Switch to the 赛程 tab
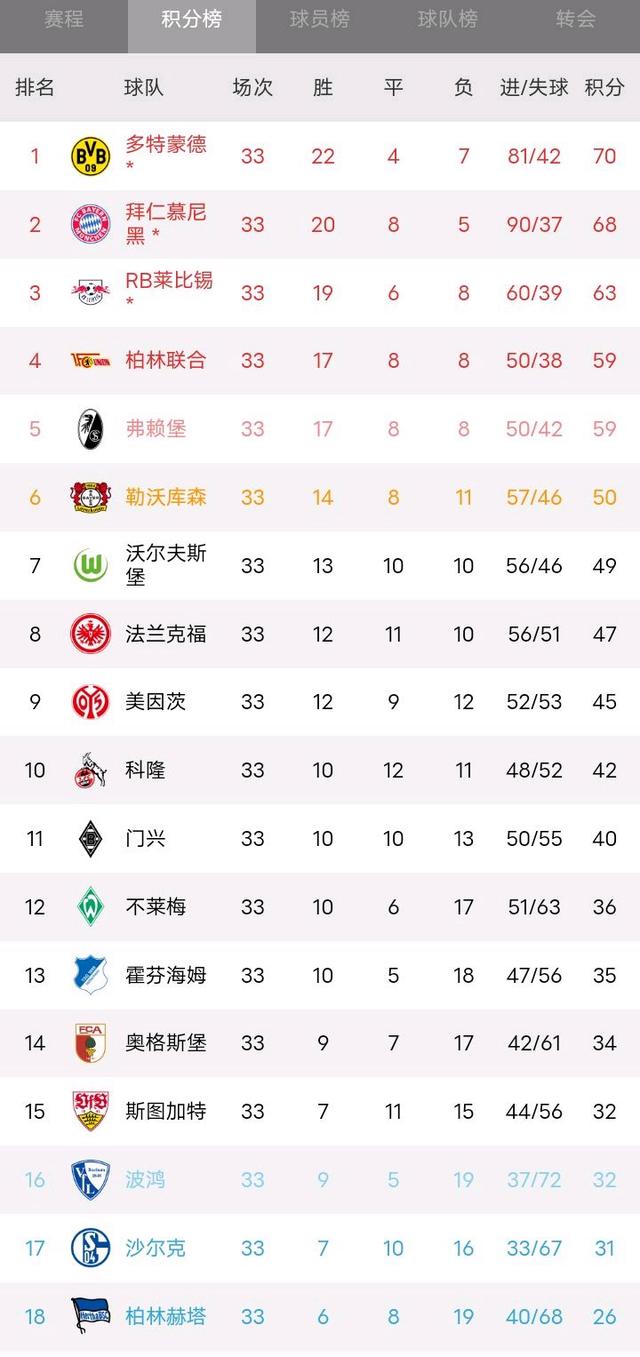Viewport: 640px width, 1357px height. click(x=64, y=20)
